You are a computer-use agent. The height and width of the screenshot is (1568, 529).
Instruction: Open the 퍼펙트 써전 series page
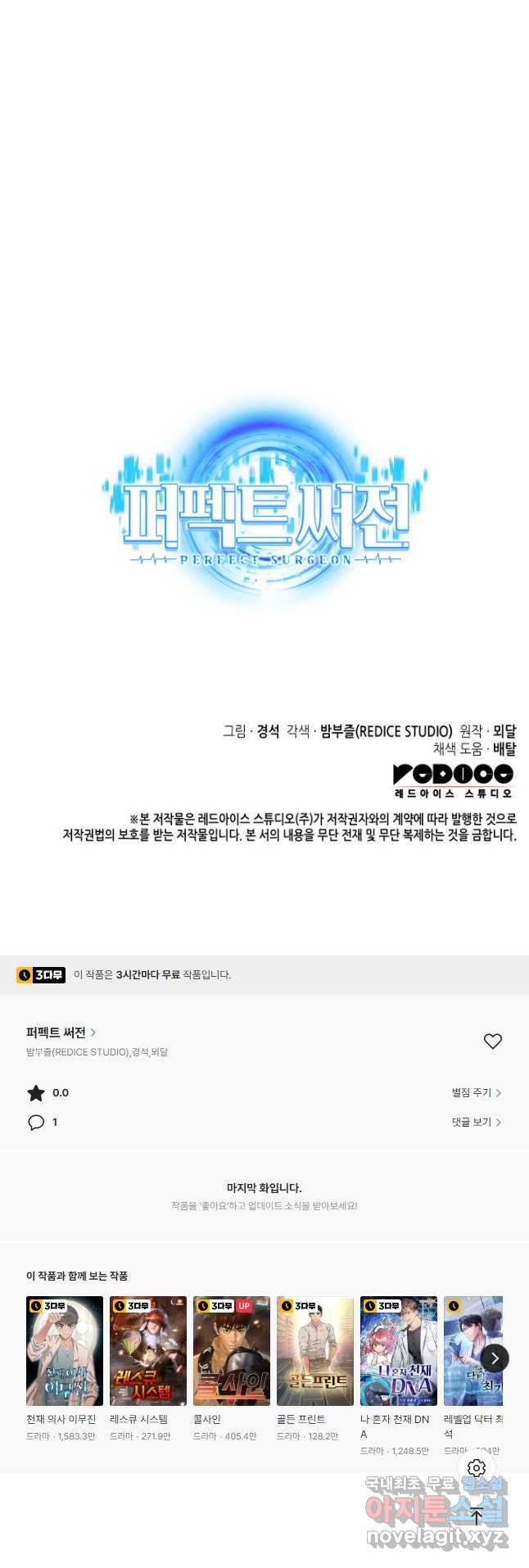tap(61, 1033)
